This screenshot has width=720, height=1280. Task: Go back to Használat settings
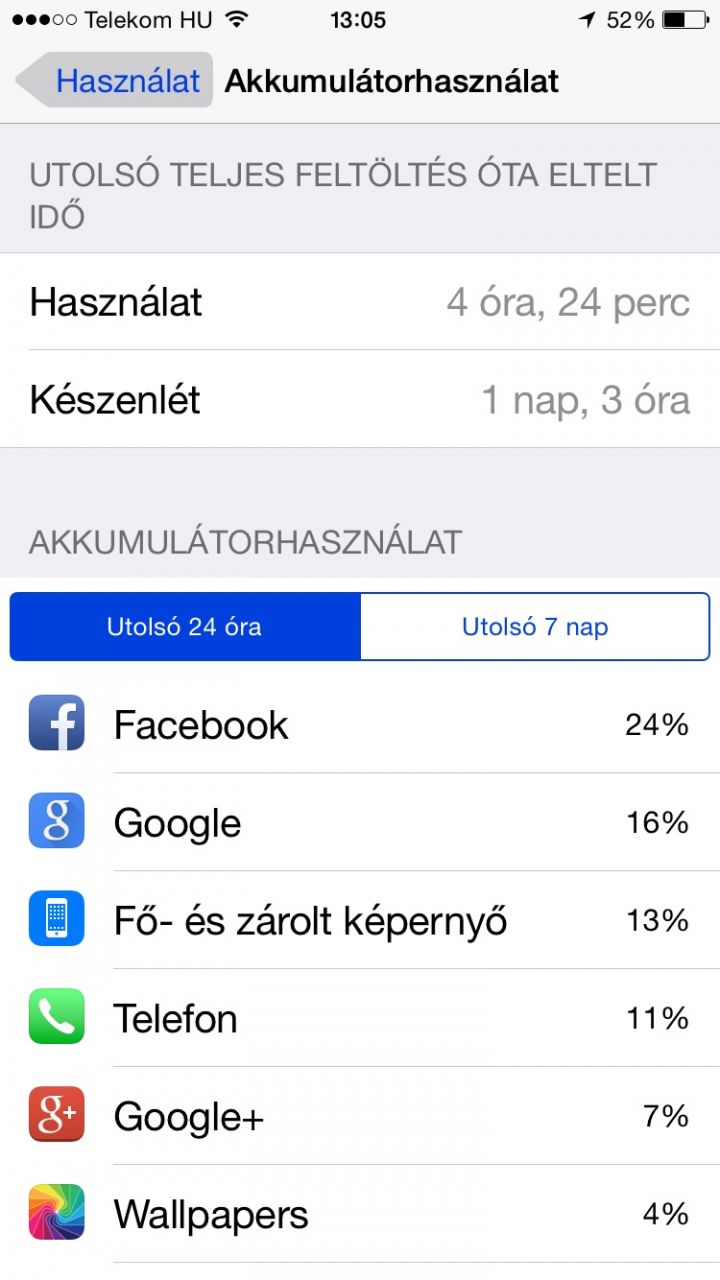pyautogui.click(x=115, y=80)
